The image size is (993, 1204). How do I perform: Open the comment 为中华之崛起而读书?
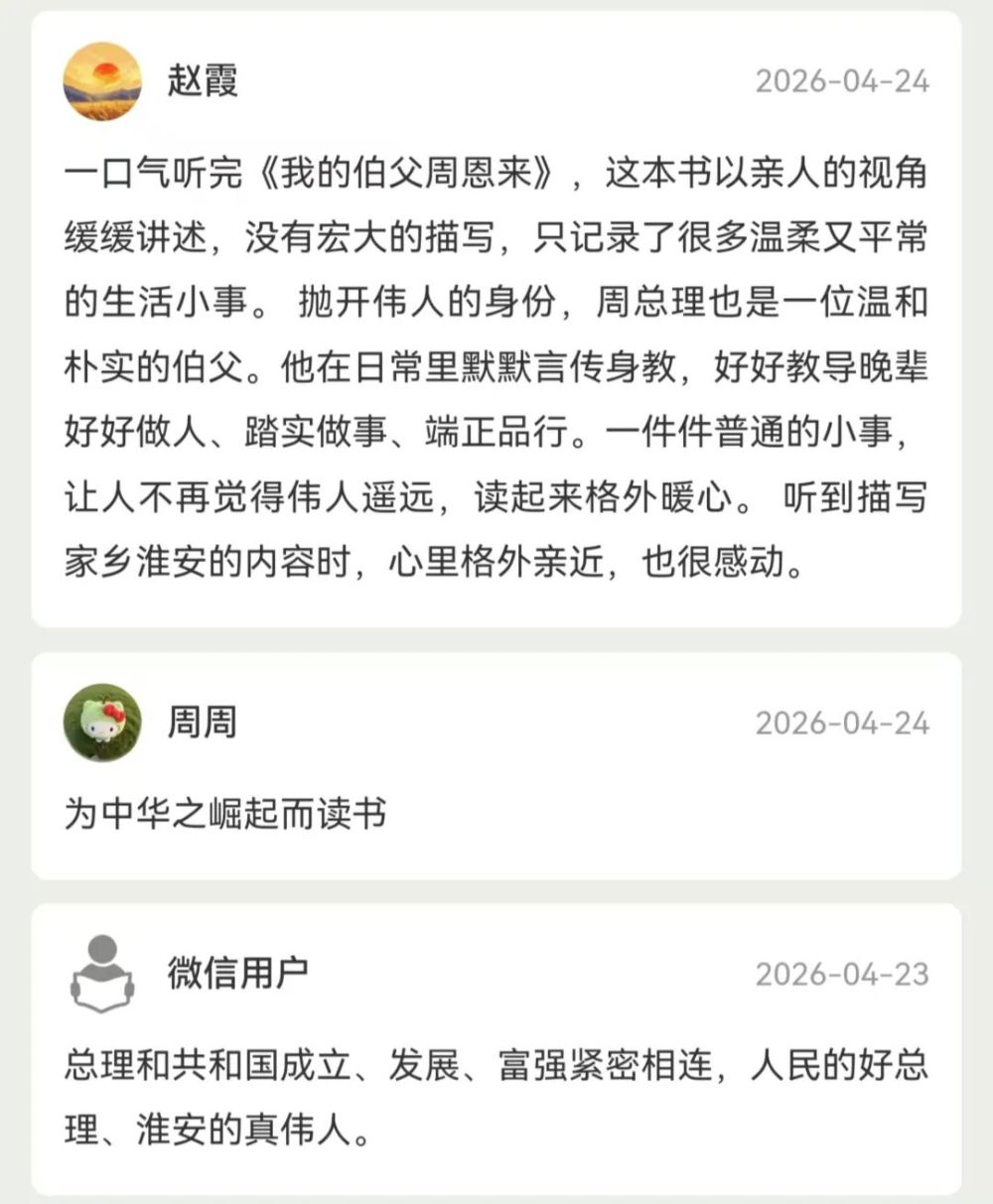[x=225, y=815]
